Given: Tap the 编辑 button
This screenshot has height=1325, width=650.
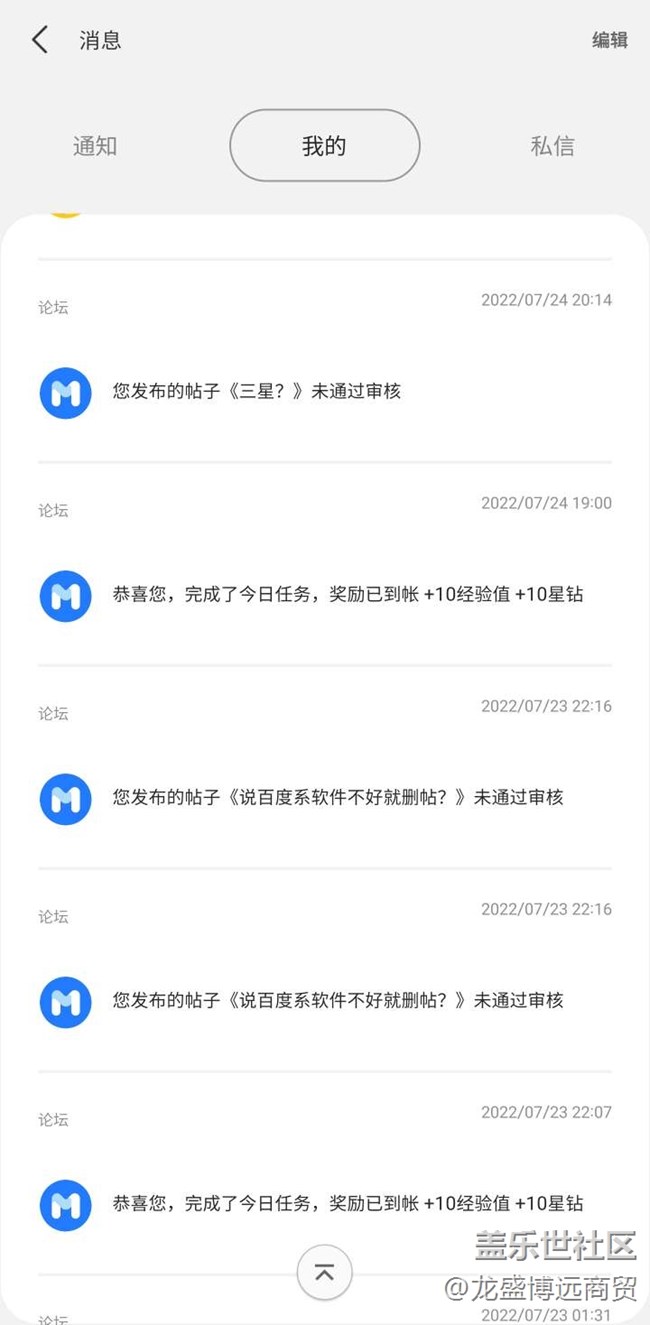Looking at the screenshot, I should tap(610, 40).
